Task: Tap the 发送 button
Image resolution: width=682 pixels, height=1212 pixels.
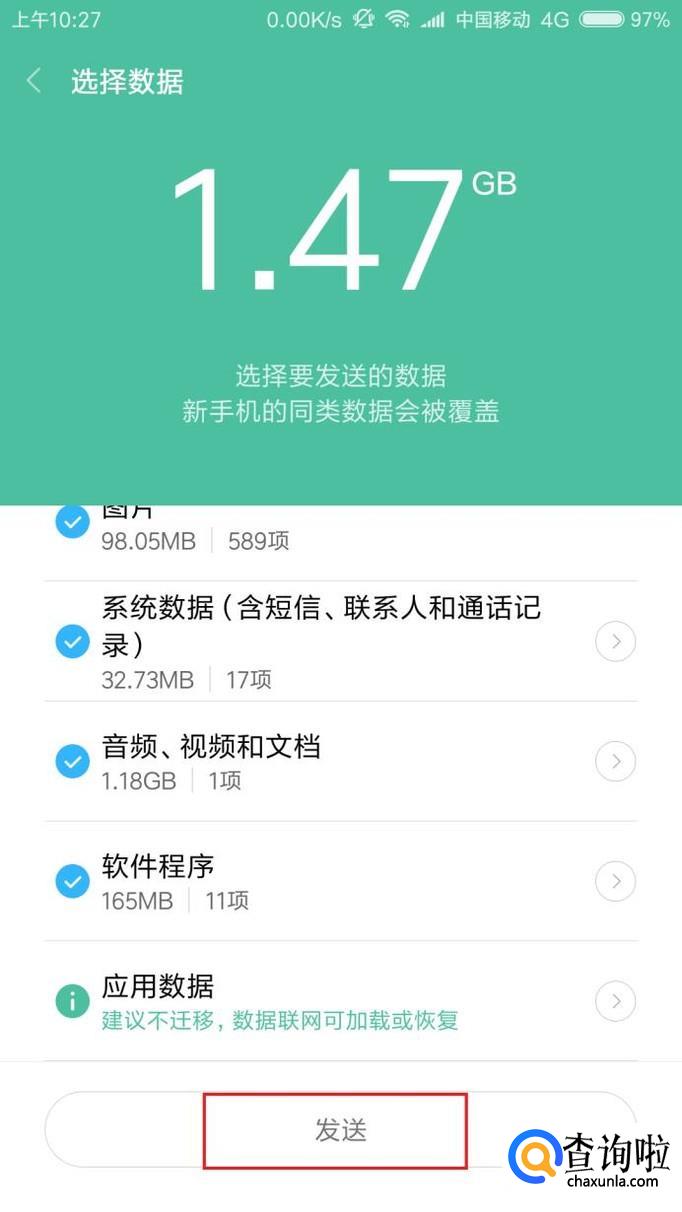Action: 340,1130
